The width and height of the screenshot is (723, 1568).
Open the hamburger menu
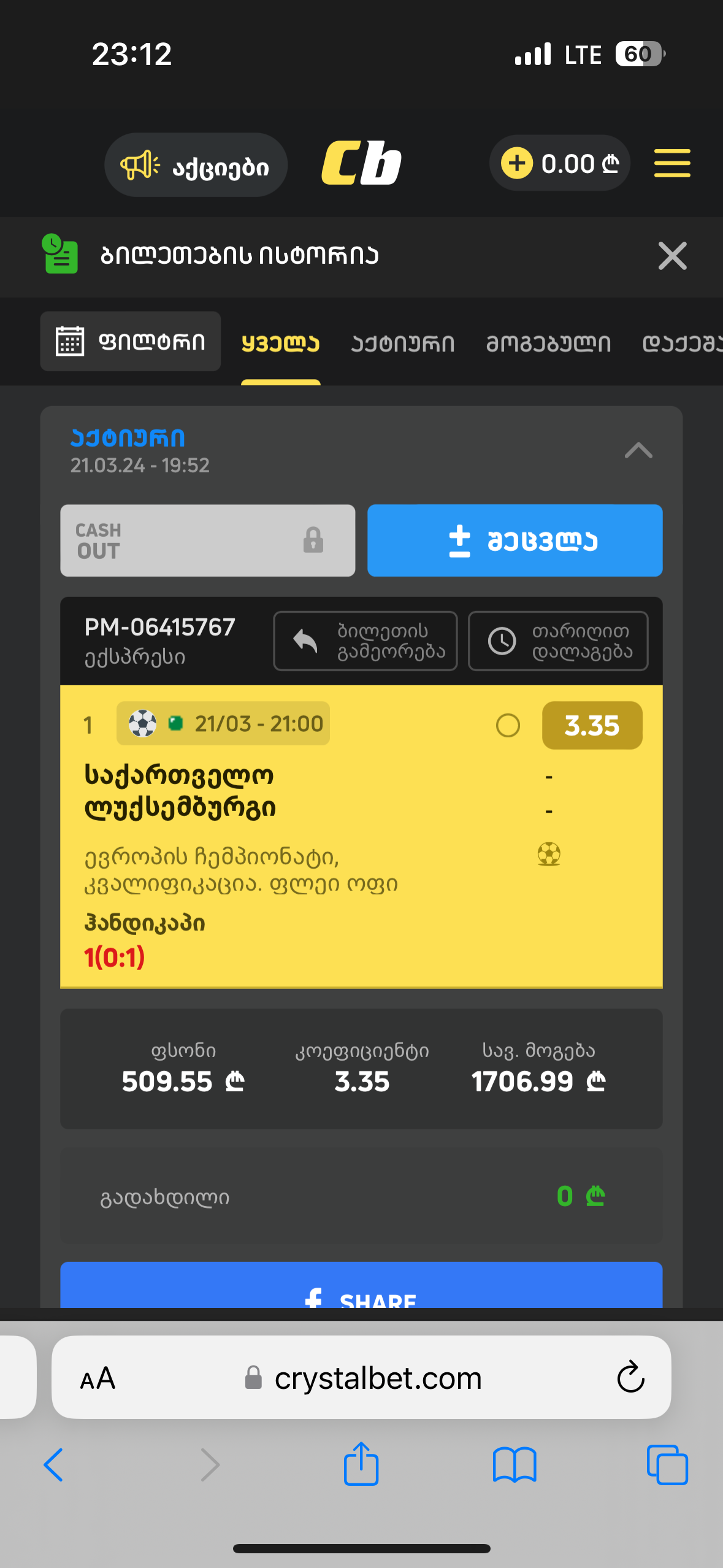coord(671,164)
